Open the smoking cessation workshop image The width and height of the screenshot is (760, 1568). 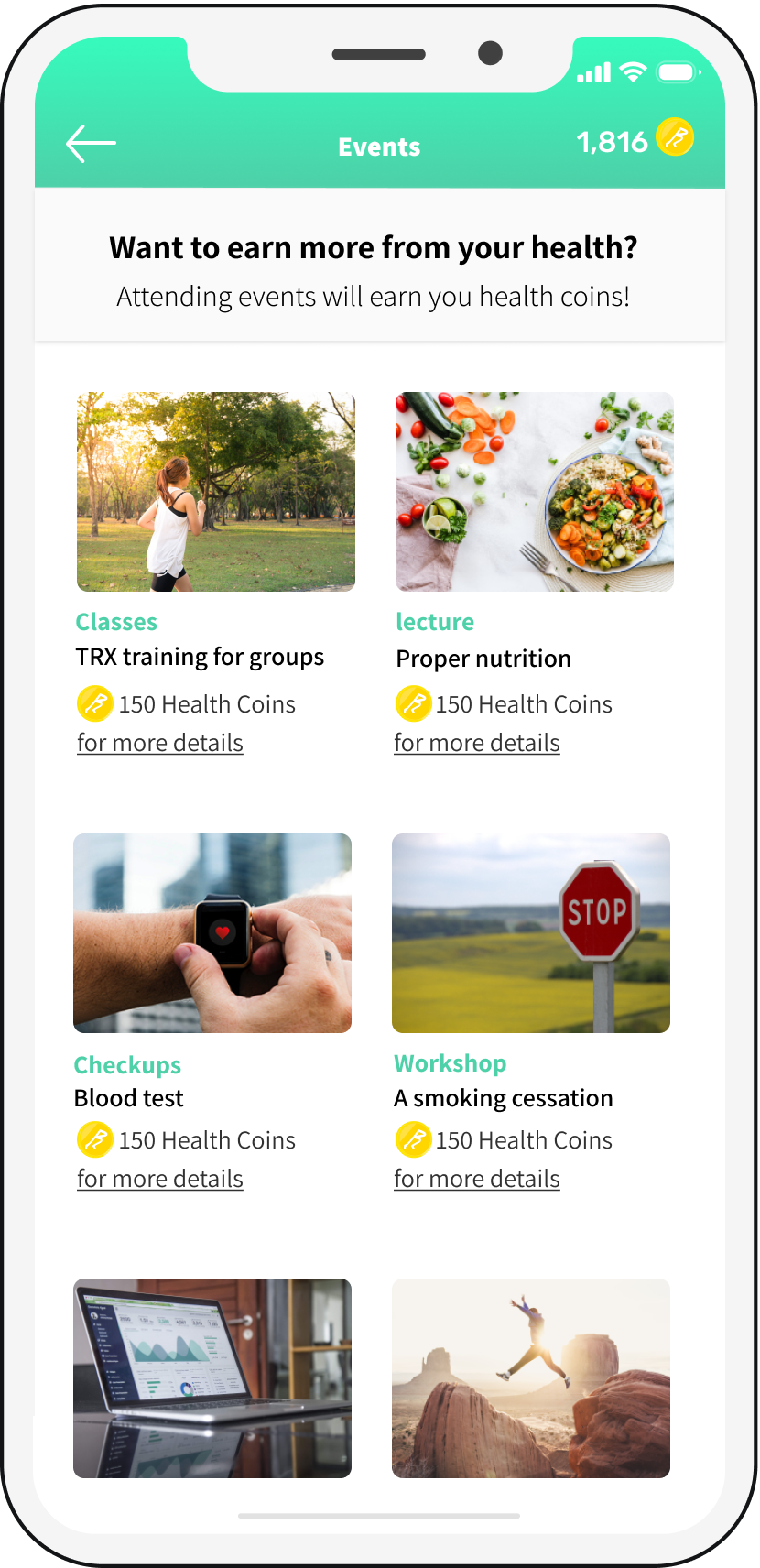pos(531,932)
